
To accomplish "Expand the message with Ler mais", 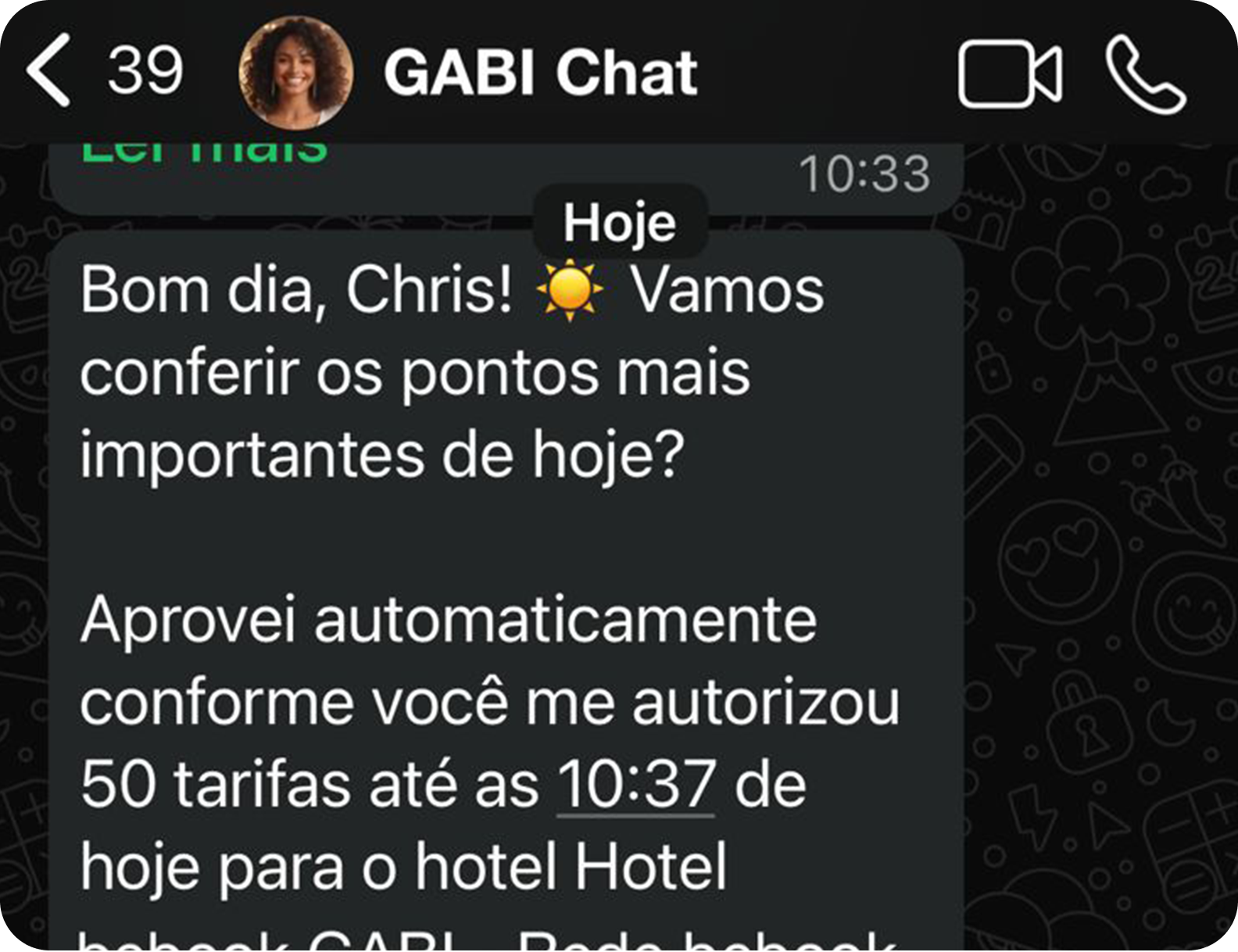I will click(205, 152).
